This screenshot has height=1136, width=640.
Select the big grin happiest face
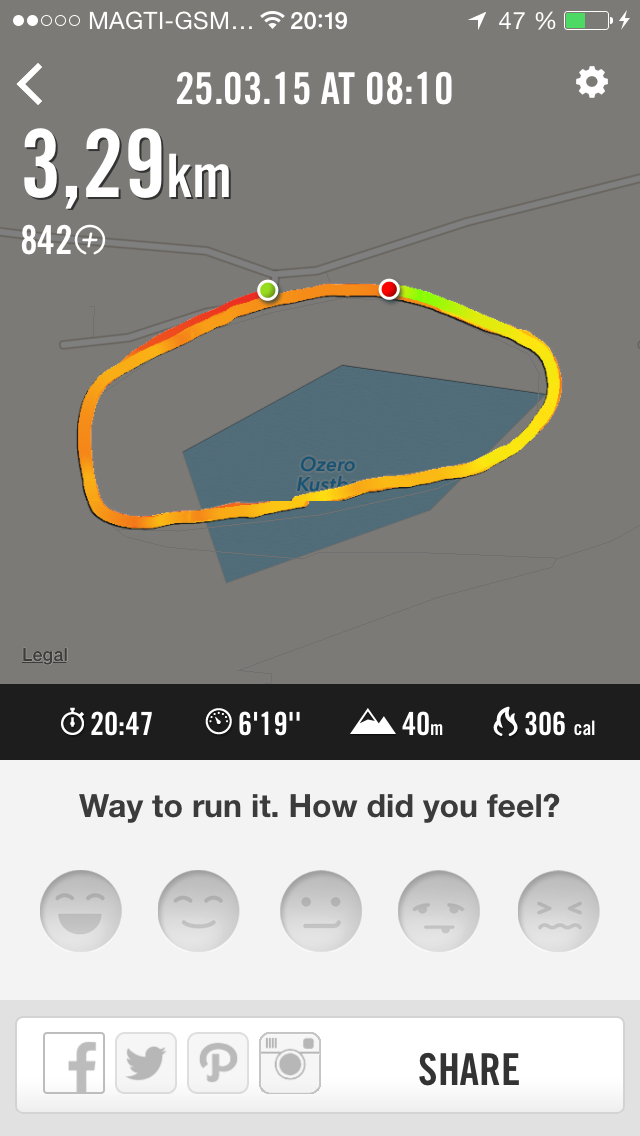[81, 911]
